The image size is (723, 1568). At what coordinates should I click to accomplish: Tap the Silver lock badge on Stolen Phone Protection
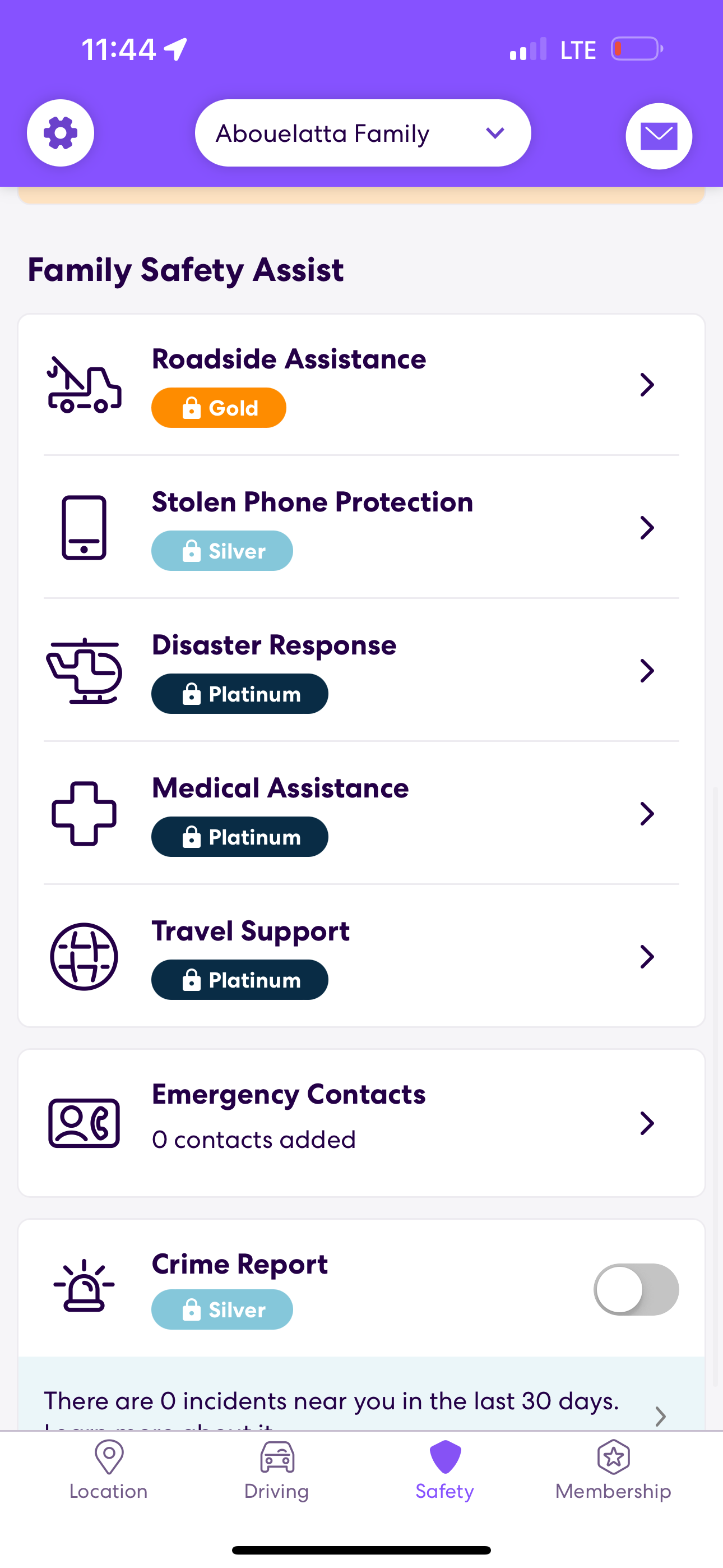point(221,550)
